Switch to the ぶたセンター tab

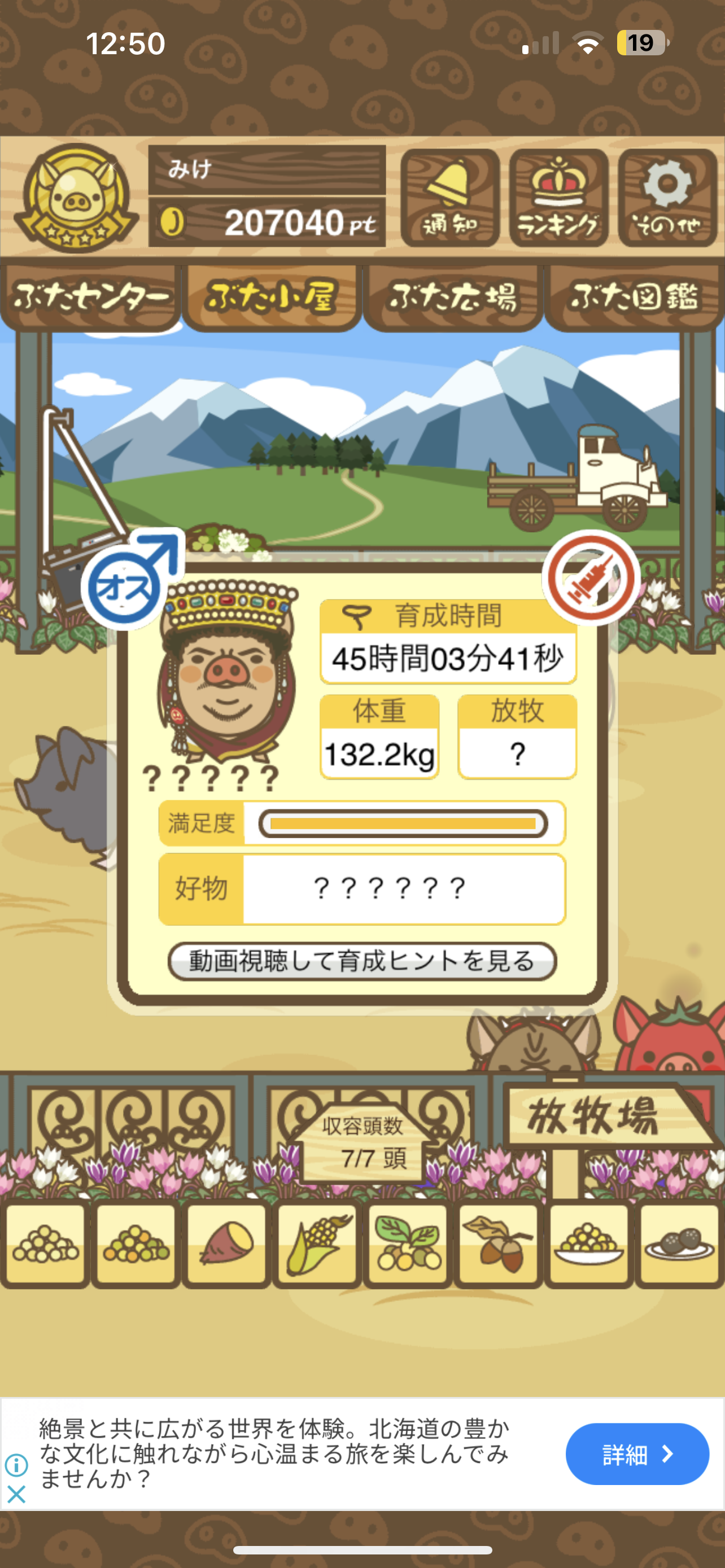pos(91,297)
